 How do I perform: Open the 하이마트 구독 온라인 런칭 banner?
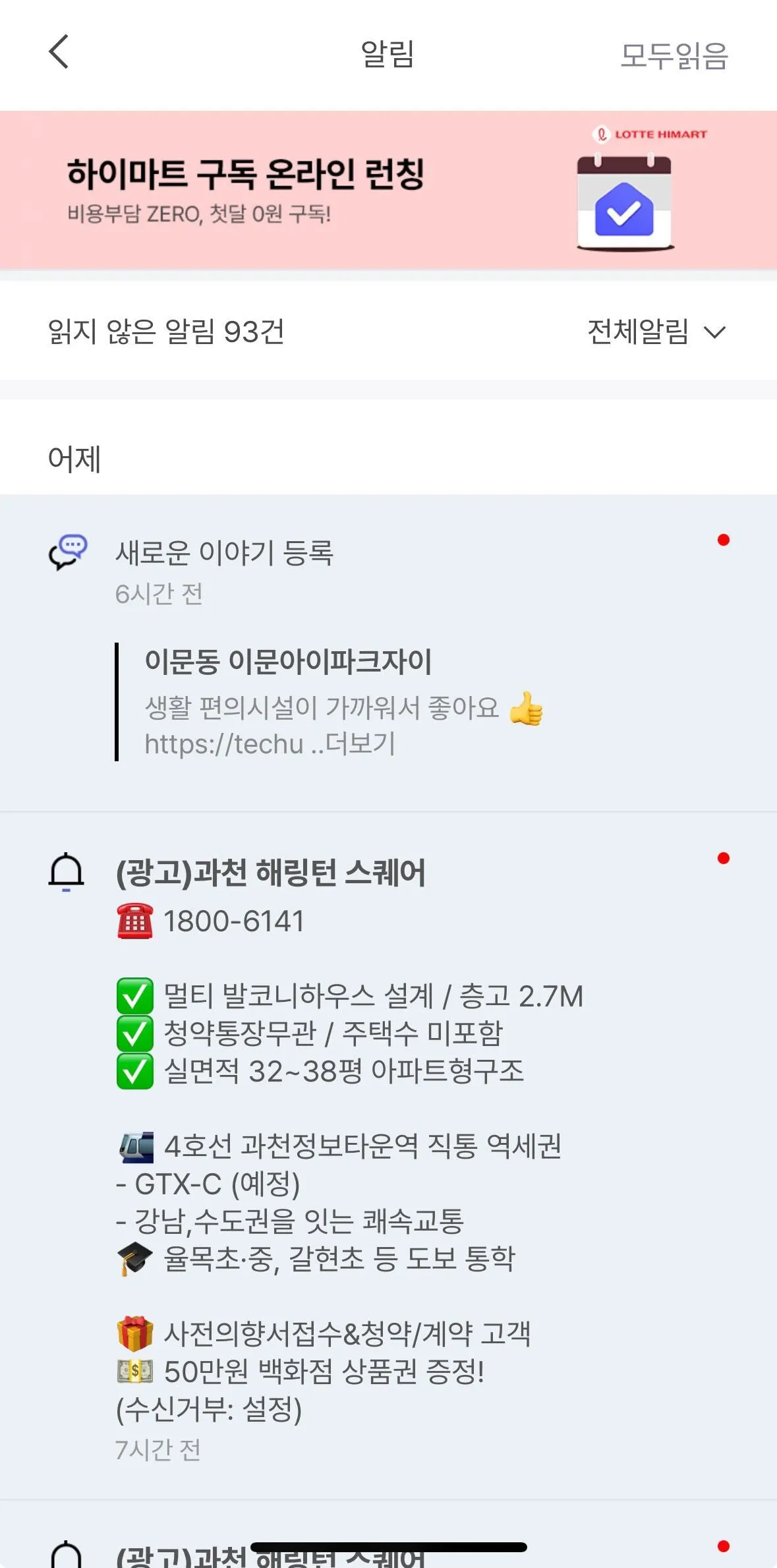point(388,190)
